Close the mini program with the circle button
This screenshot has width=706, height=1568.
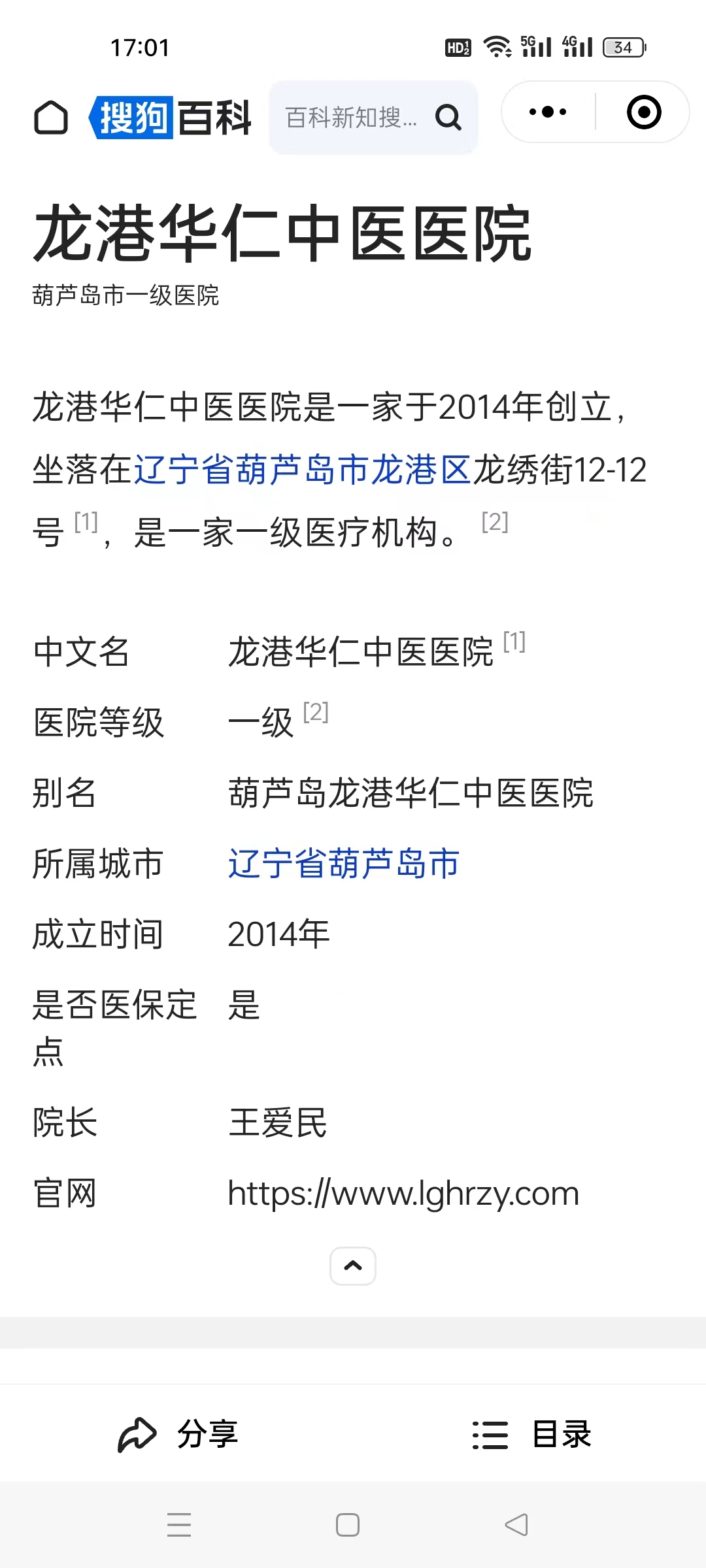pyautogui.click(x=644, y=112)
